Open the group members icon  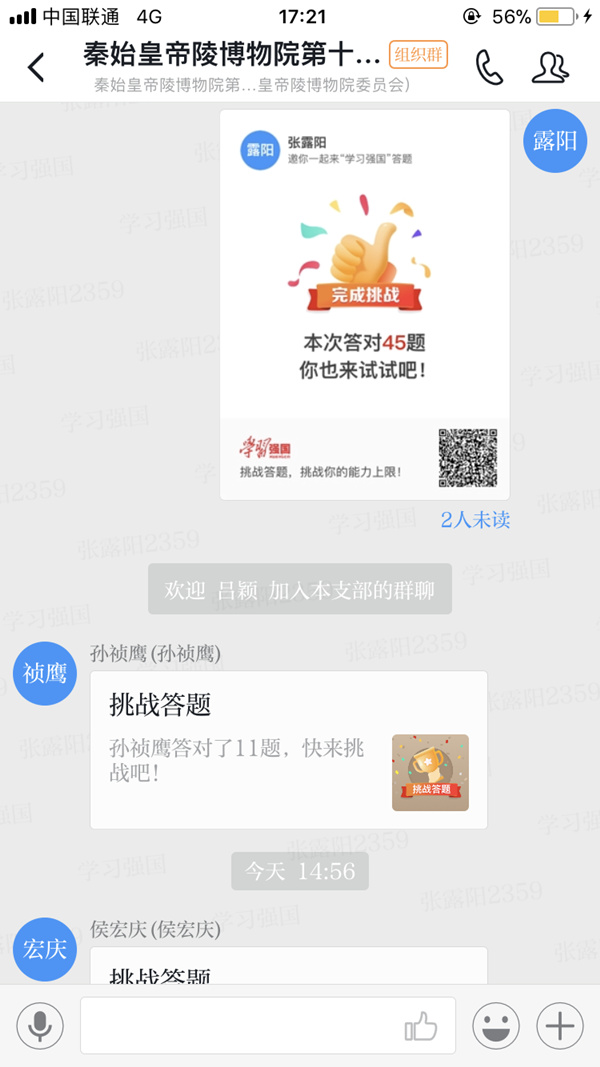(550, 67)
